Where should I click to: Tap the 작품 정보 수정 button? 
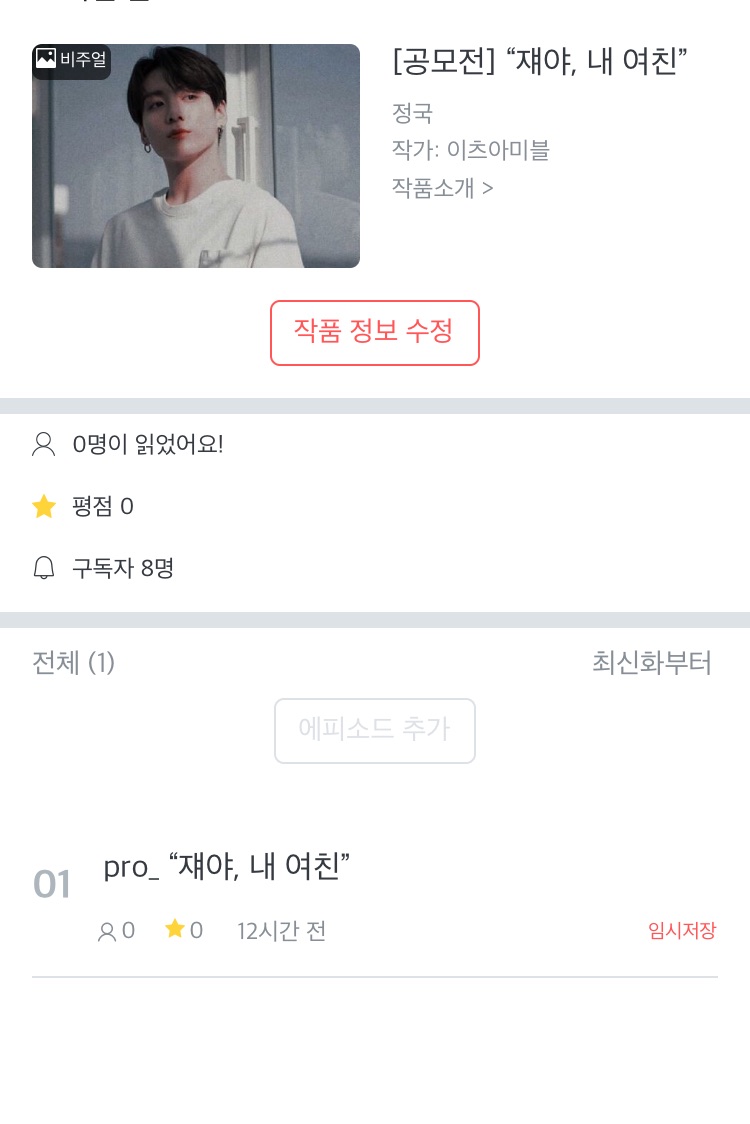pyautogui.click(x=374, y=332)
